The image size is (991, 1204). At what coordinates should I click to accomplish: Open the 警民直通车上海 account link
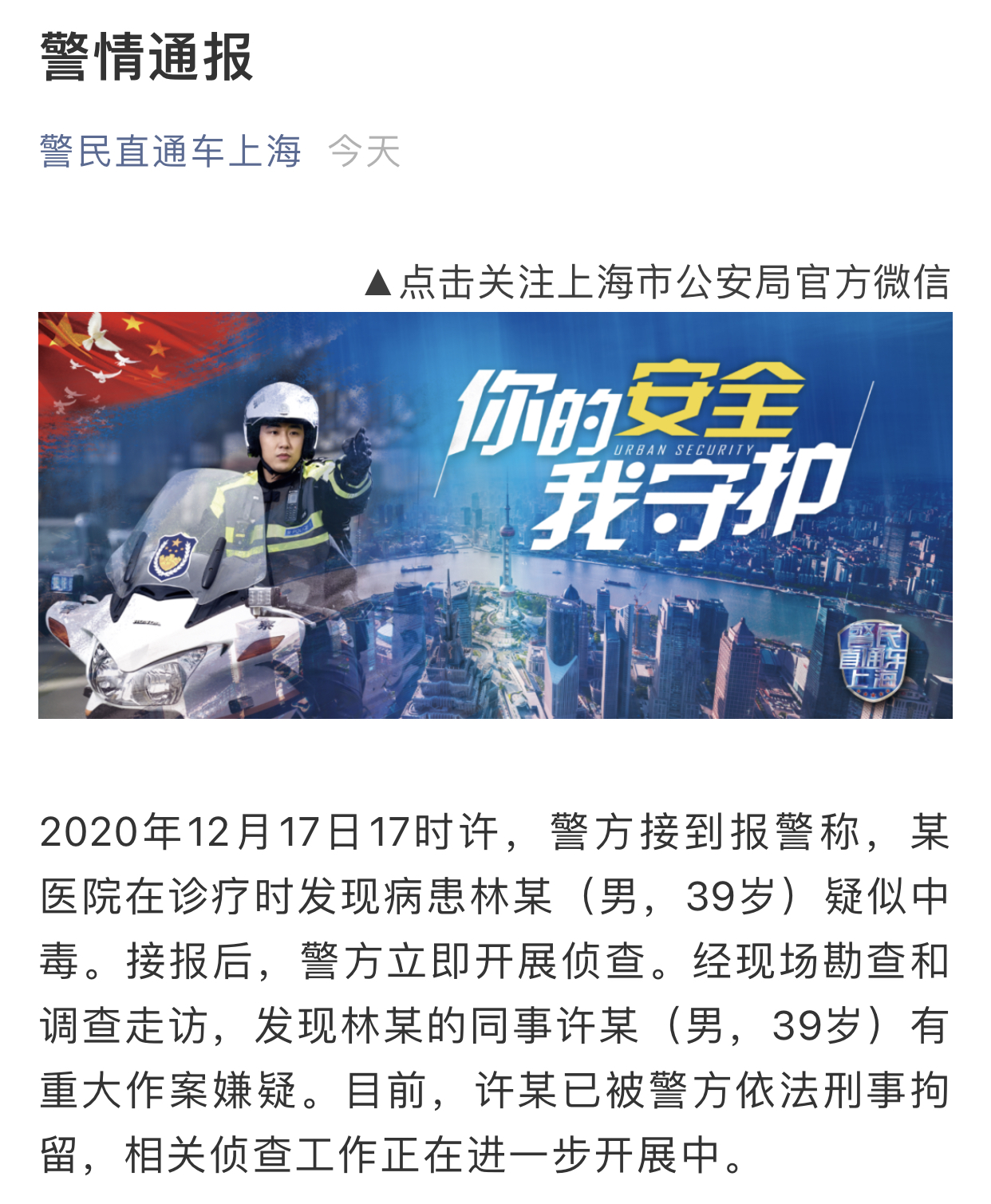[170, 152]
